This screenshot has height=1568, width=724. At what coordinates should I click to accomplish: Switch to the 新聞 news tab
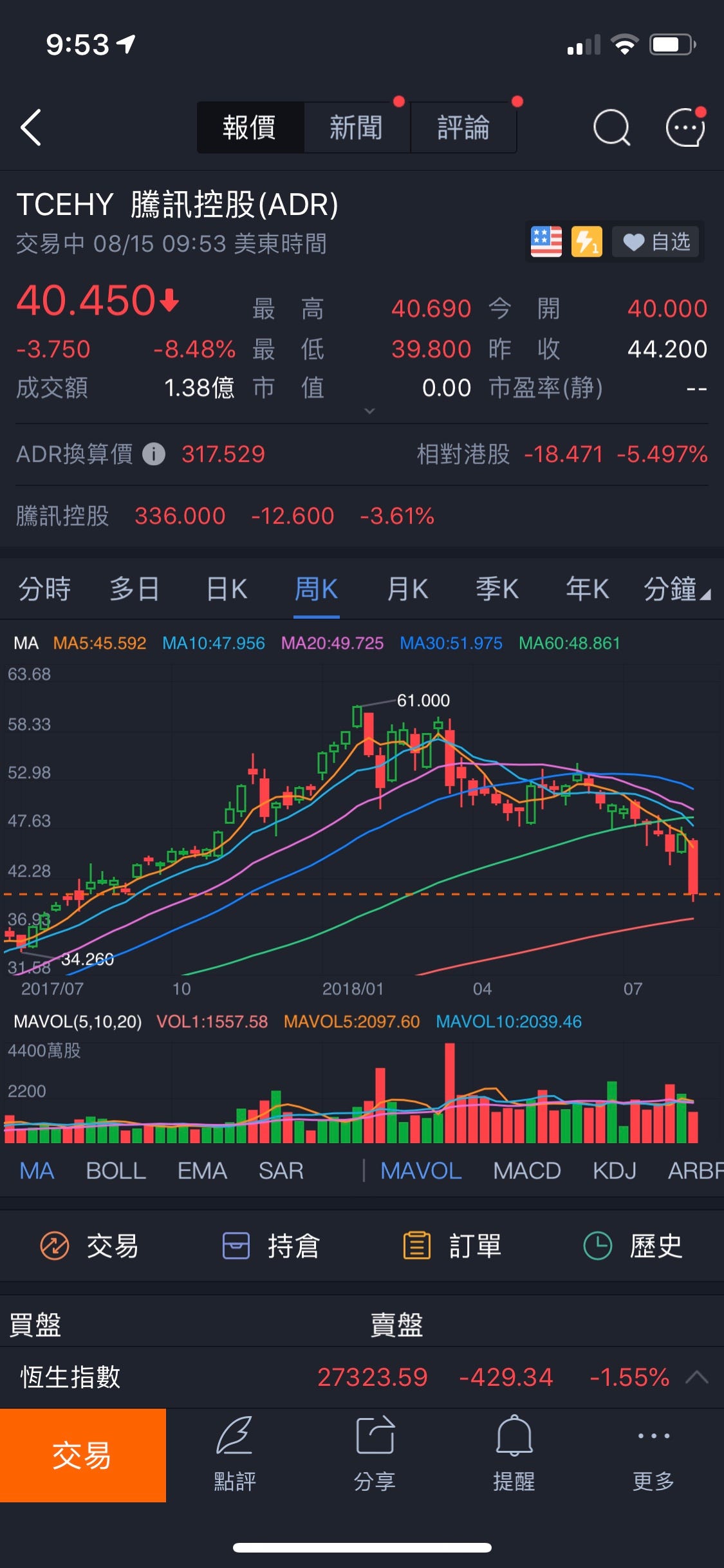click(x=357, y=127)
